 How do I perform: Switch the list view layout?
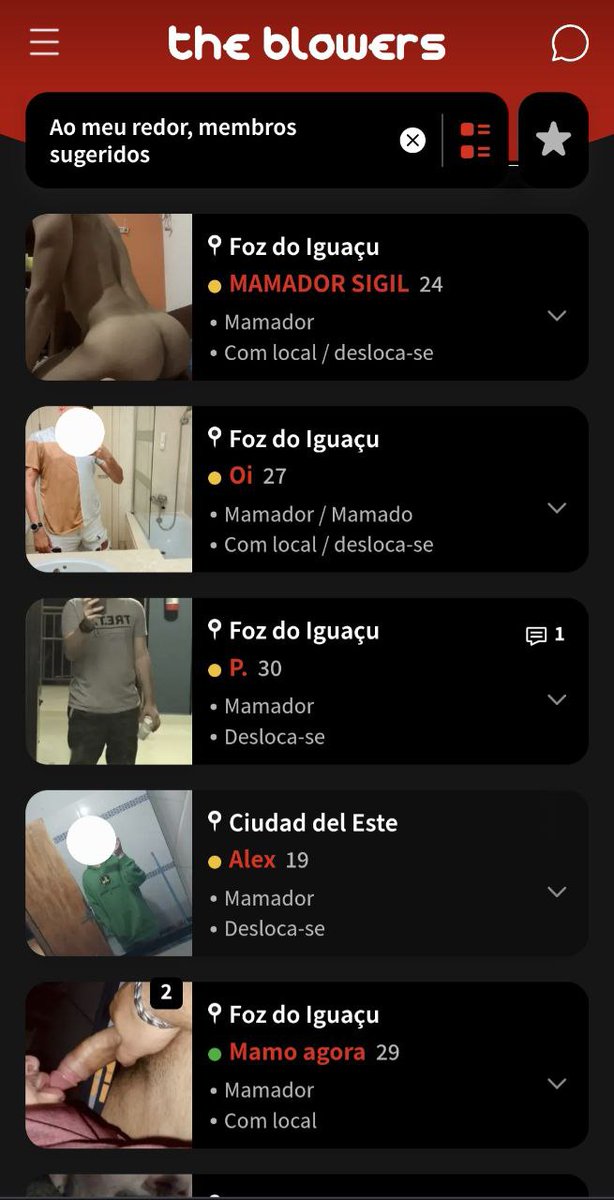click(475, 141)
